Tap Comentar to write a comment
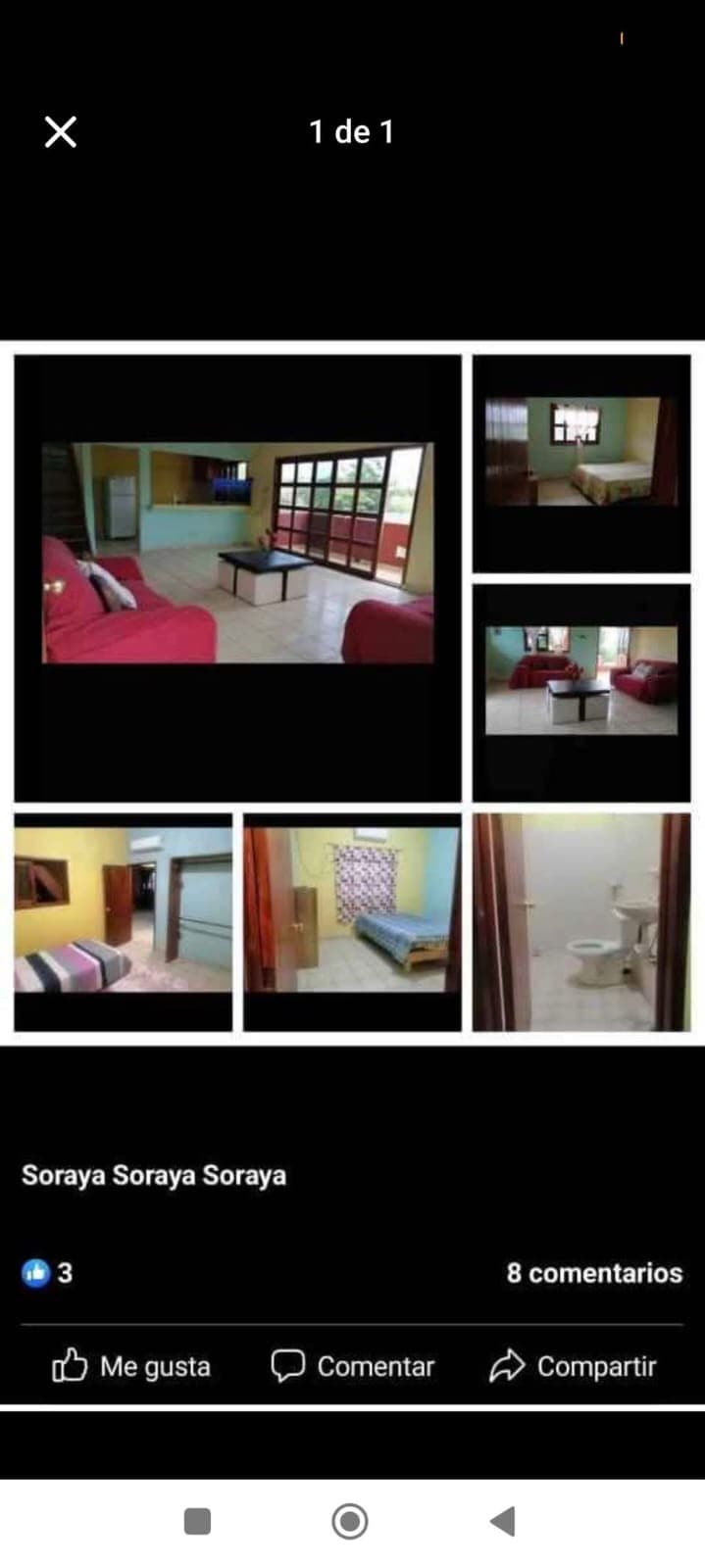This screenshot has width=705, height=1568. coord(353,1365)
